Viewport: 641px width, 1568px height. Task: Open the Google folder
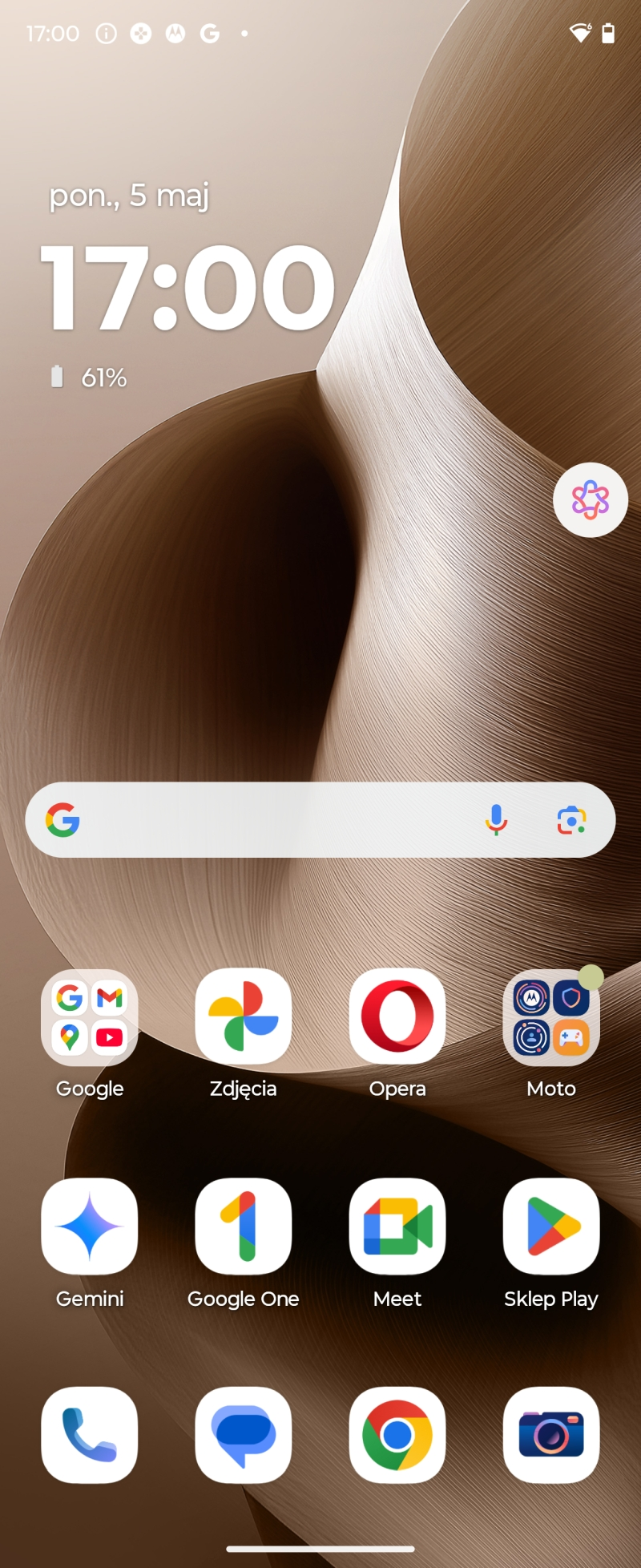(89, 1017)
